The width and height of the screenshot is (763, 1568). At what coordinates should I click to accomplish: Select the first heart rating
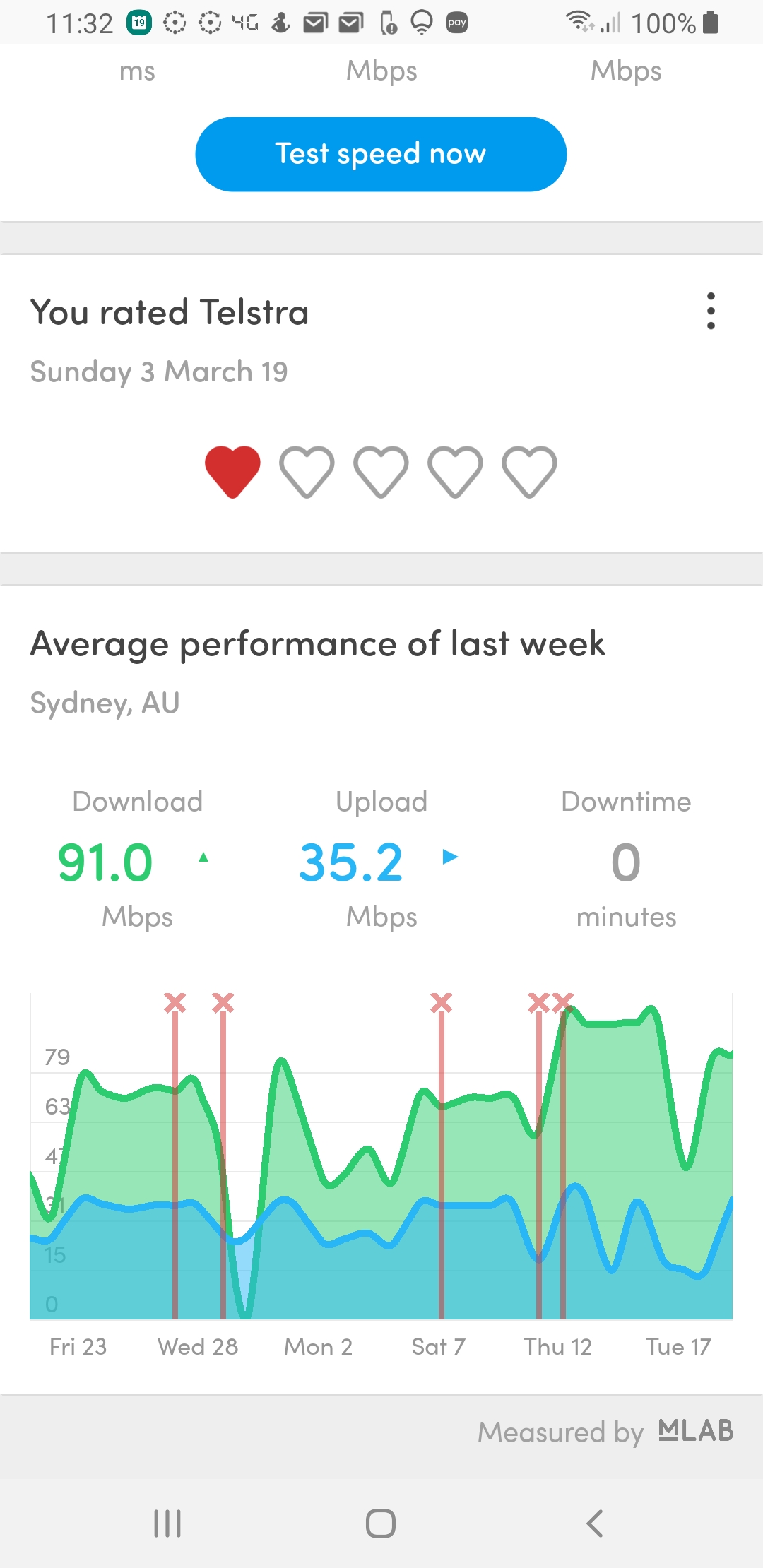point(232,472)
